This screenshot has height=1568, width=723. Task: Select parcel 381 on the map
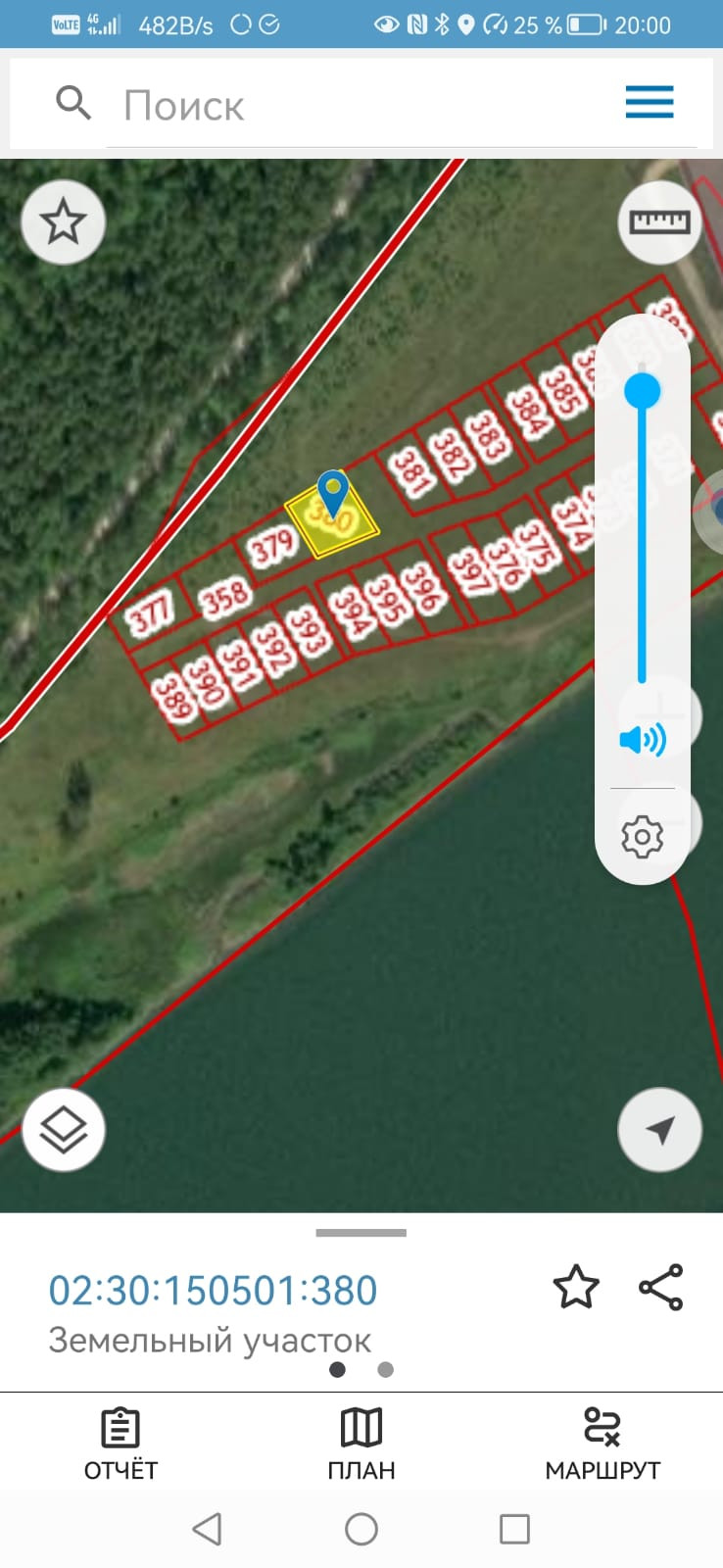click(411, 471)
